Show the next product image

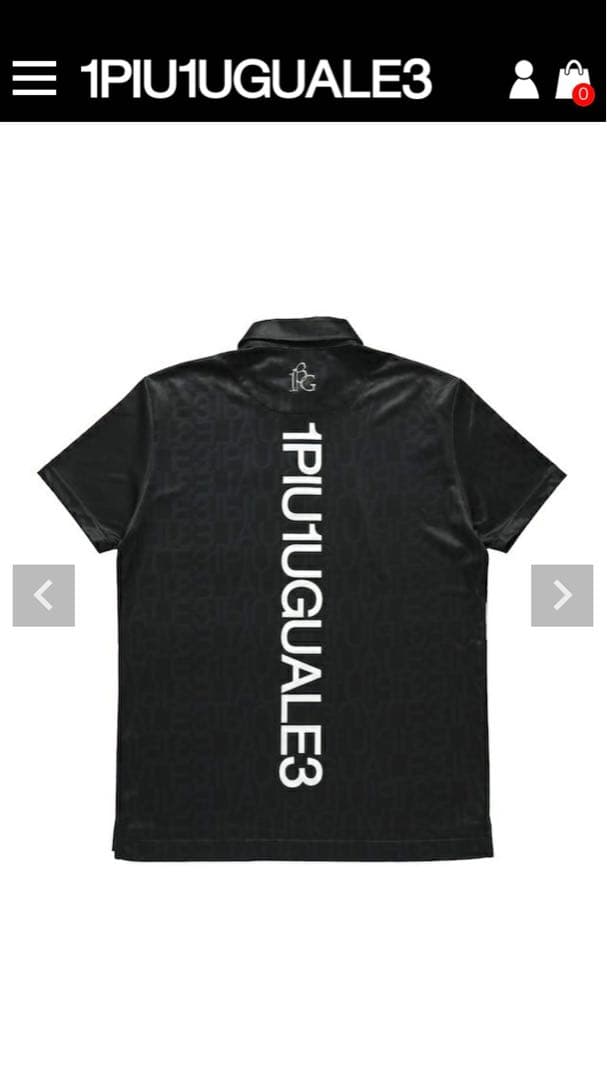562,596
